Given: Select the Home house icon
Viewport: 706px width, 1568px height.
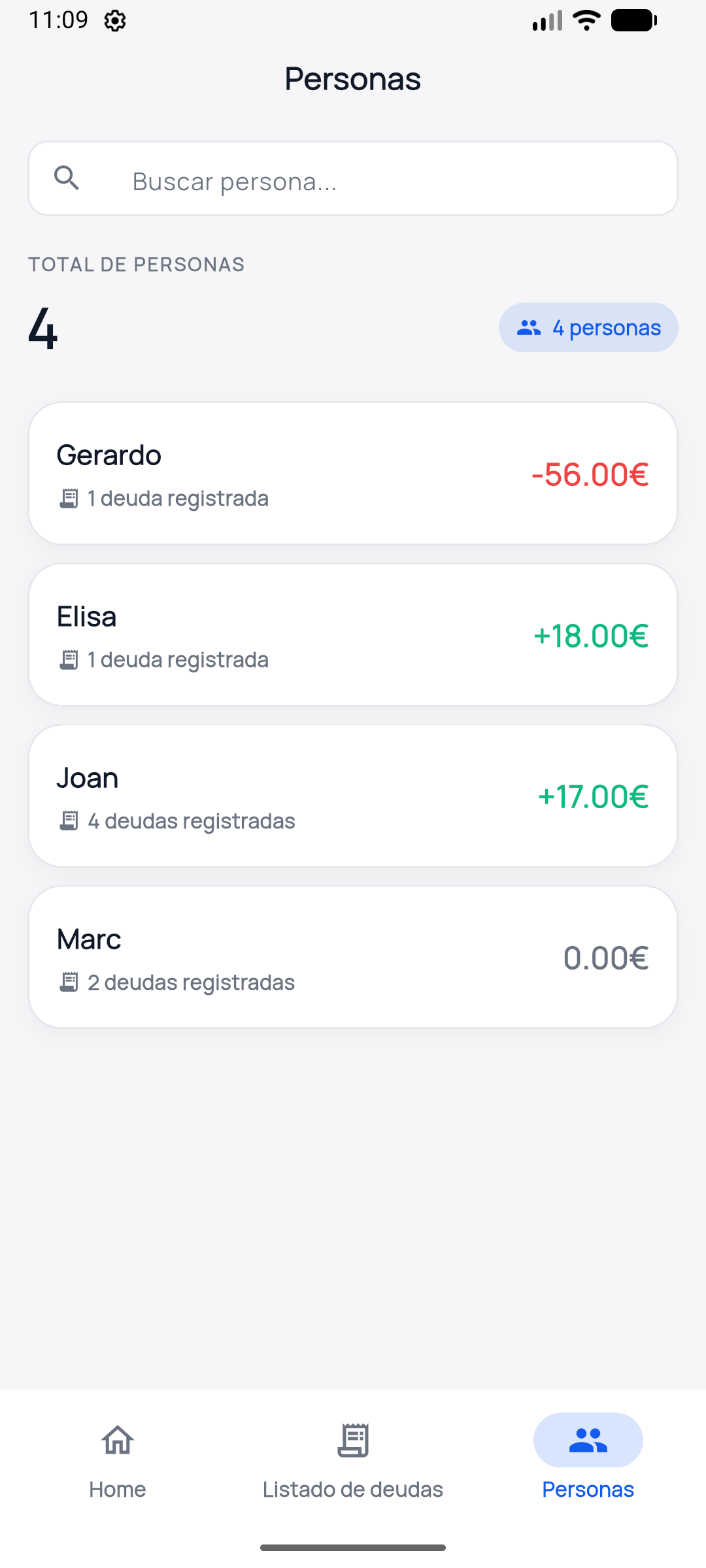Looking at the screenshot, I should [118, 1440].
